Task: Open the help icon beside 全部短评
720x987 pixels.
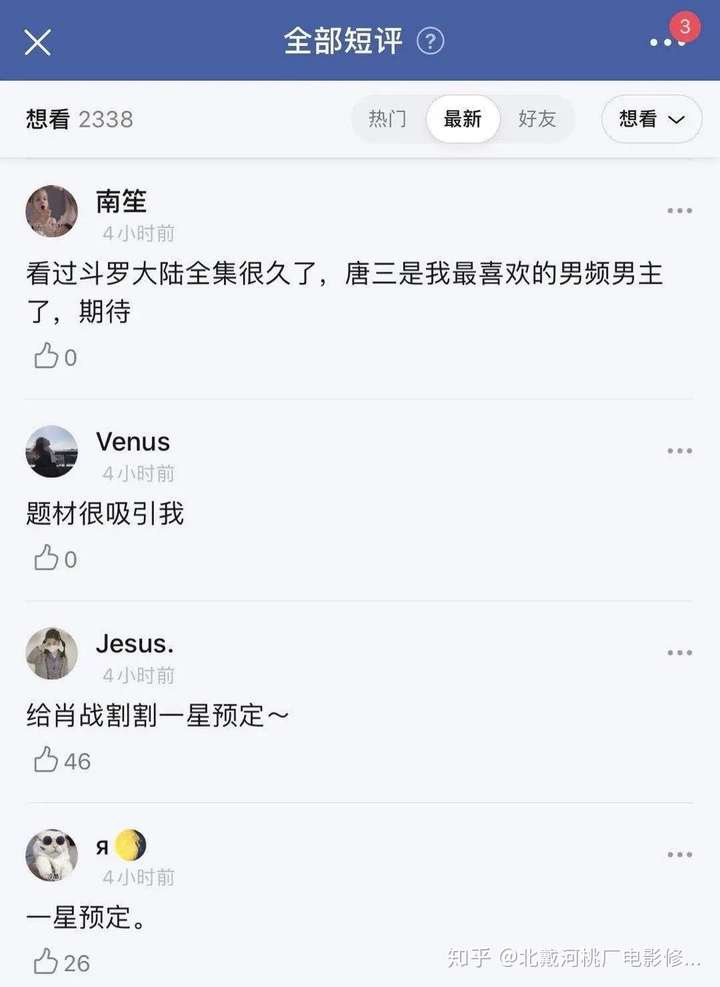Action: (x=430, y=41)
